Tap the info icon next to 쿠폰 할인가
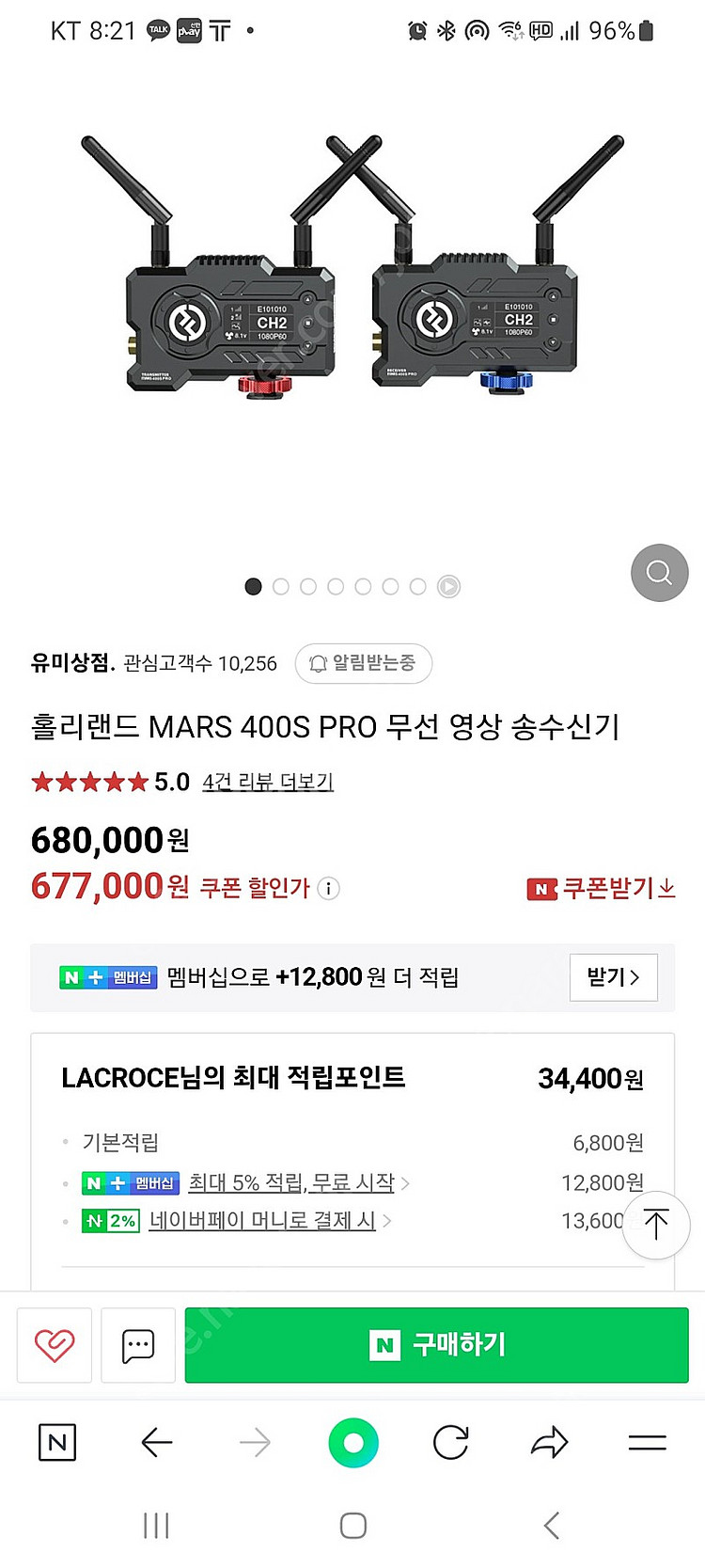This screenshot has height=1568, width=705. [x=328, y=888]
